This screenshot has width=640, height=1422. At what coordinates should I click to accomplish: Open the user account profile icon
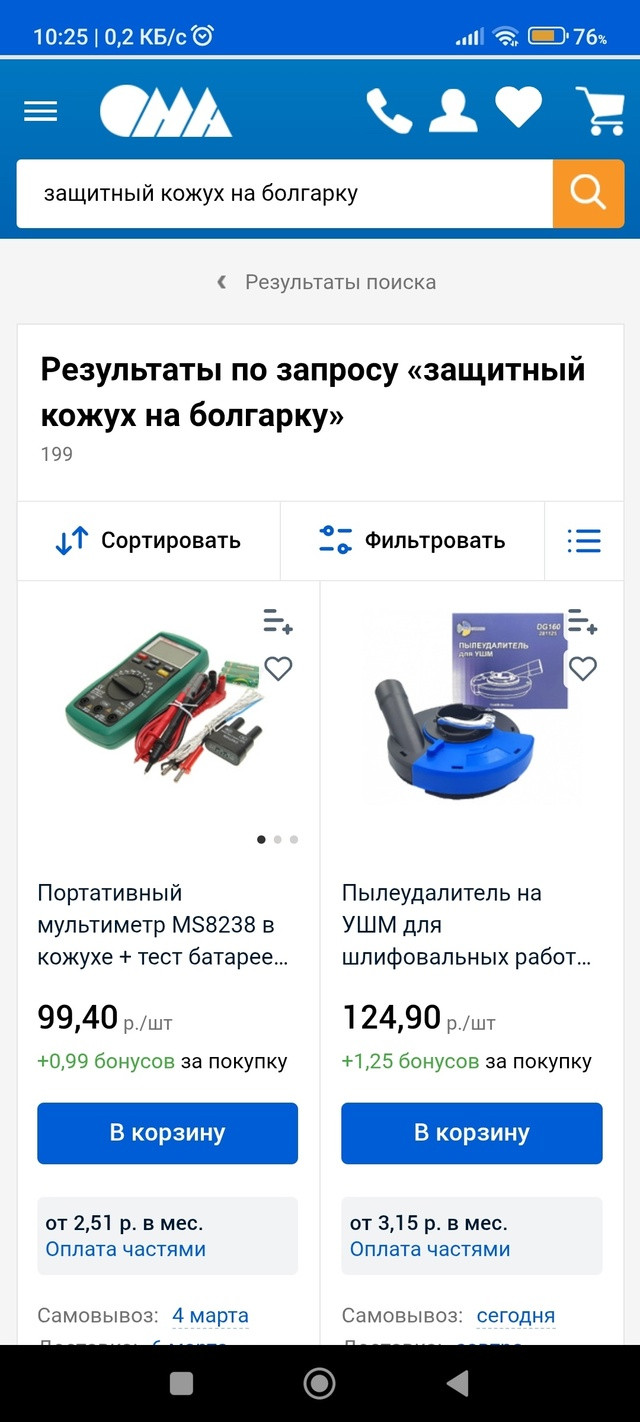pyautogui.click(x=453, y=111)
